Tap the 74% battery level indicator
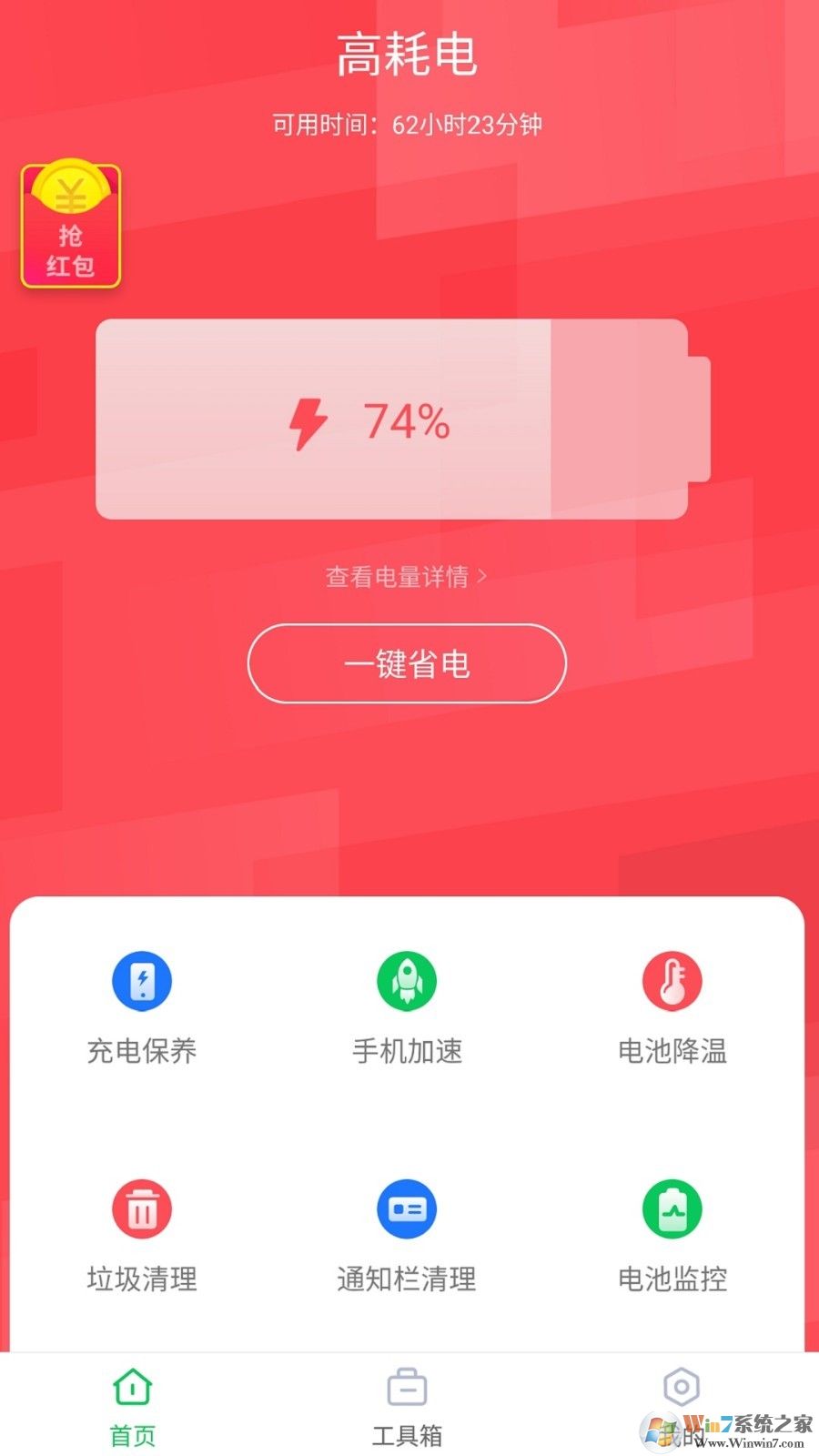Viewport: 819px width, 1456px height. pyautogui.click(x=407, y=420)
